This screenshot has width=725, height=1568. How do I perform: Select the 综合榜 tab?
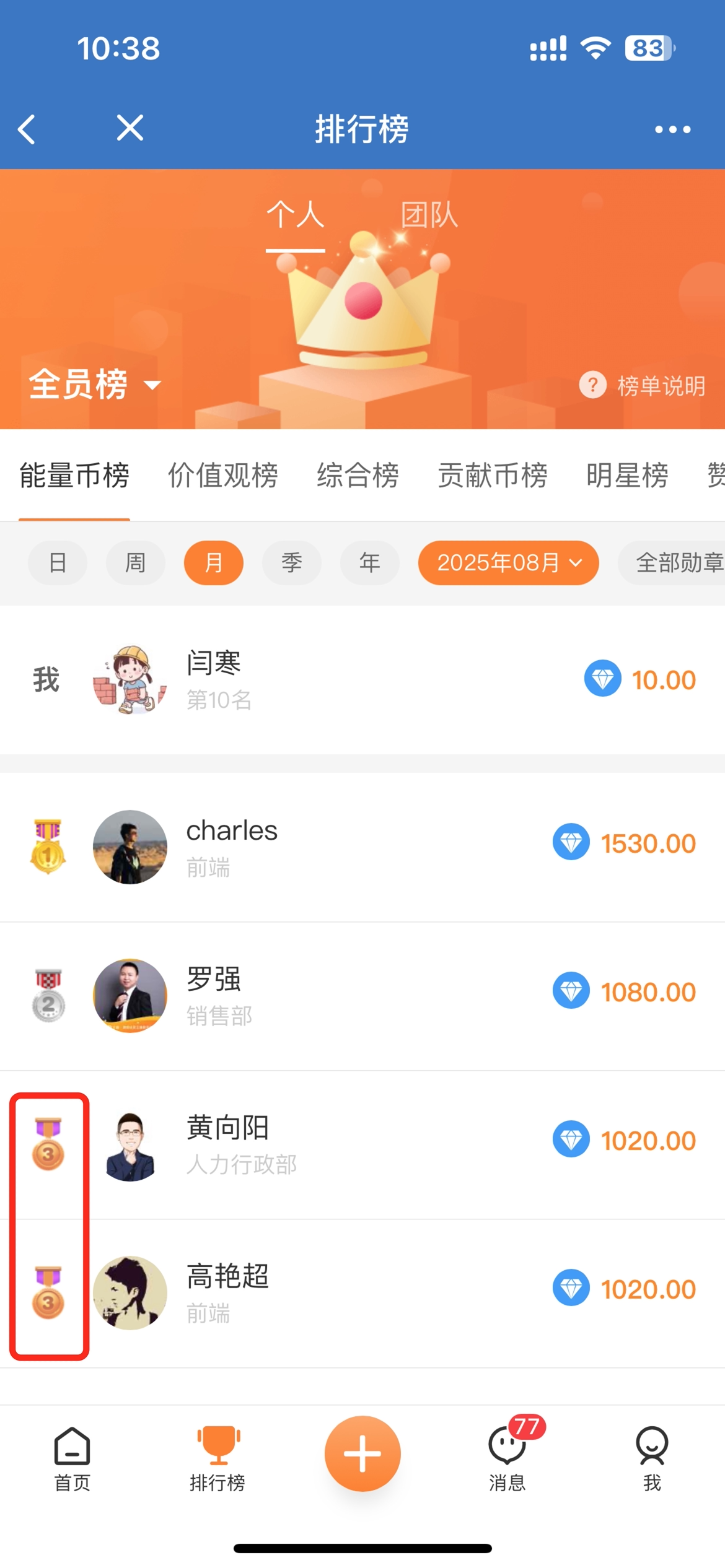pos(358,476)
